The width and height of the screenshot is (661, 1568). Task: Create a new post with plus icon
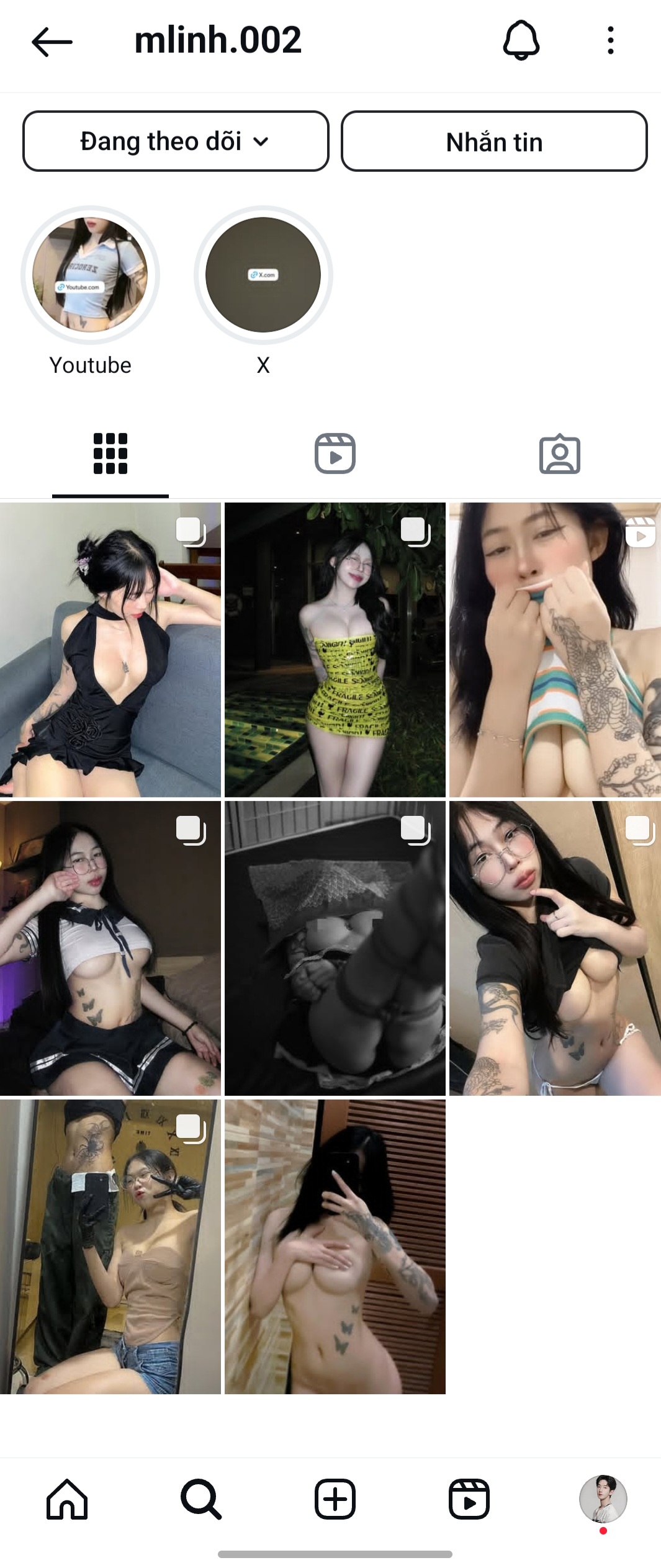tap(335, 1499)
